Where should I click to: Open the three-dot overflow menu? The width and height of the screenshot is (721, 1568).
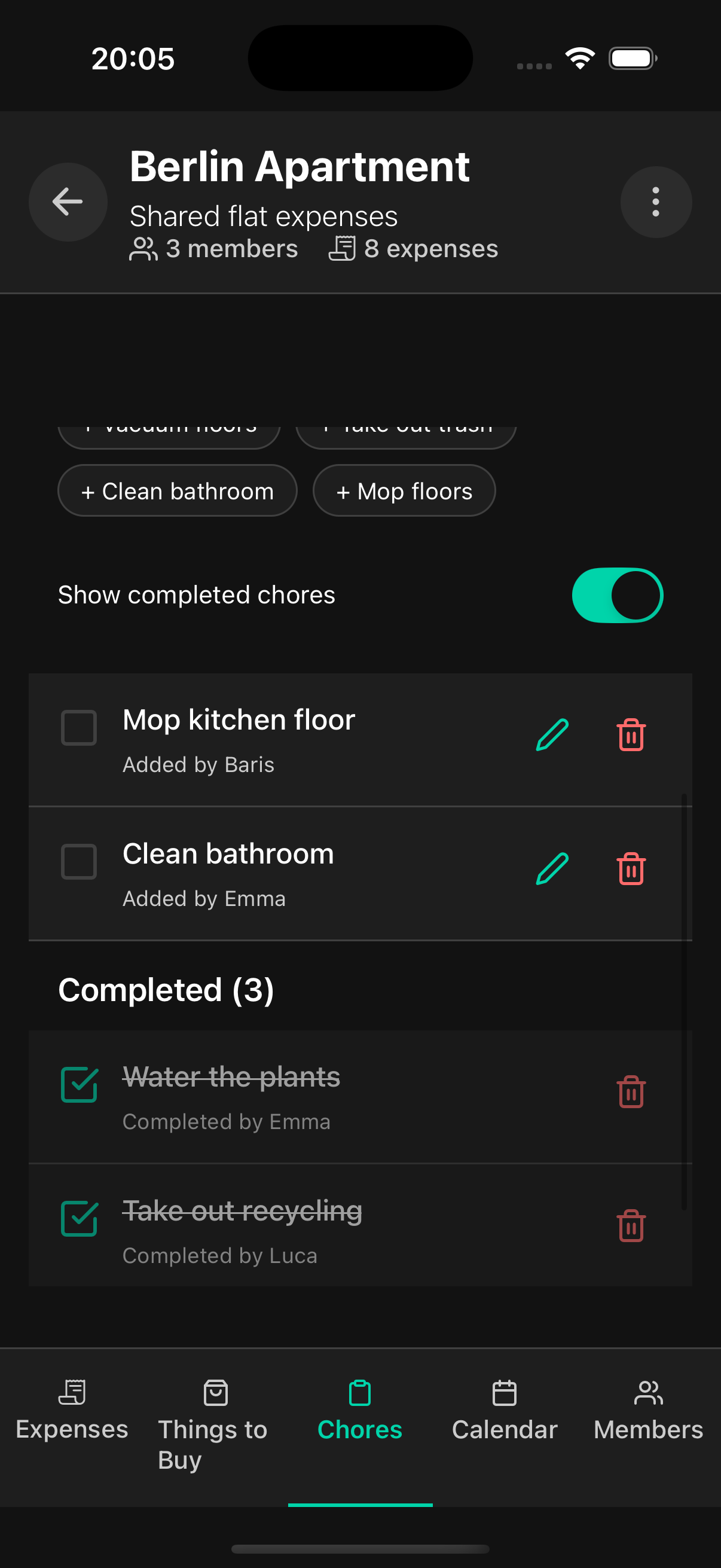tap(655, 202)
